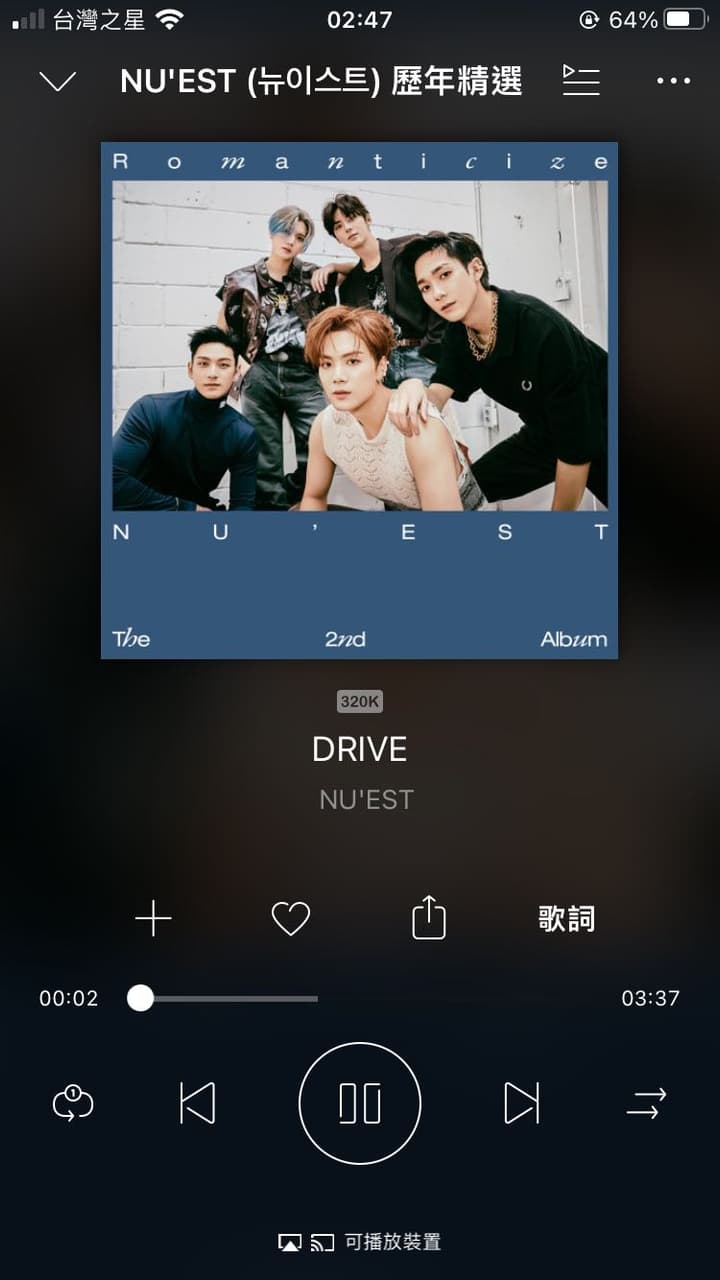Pause the currently playing song
Viewport: 720px width, 1280px height.
click(x=360, y=1101)
